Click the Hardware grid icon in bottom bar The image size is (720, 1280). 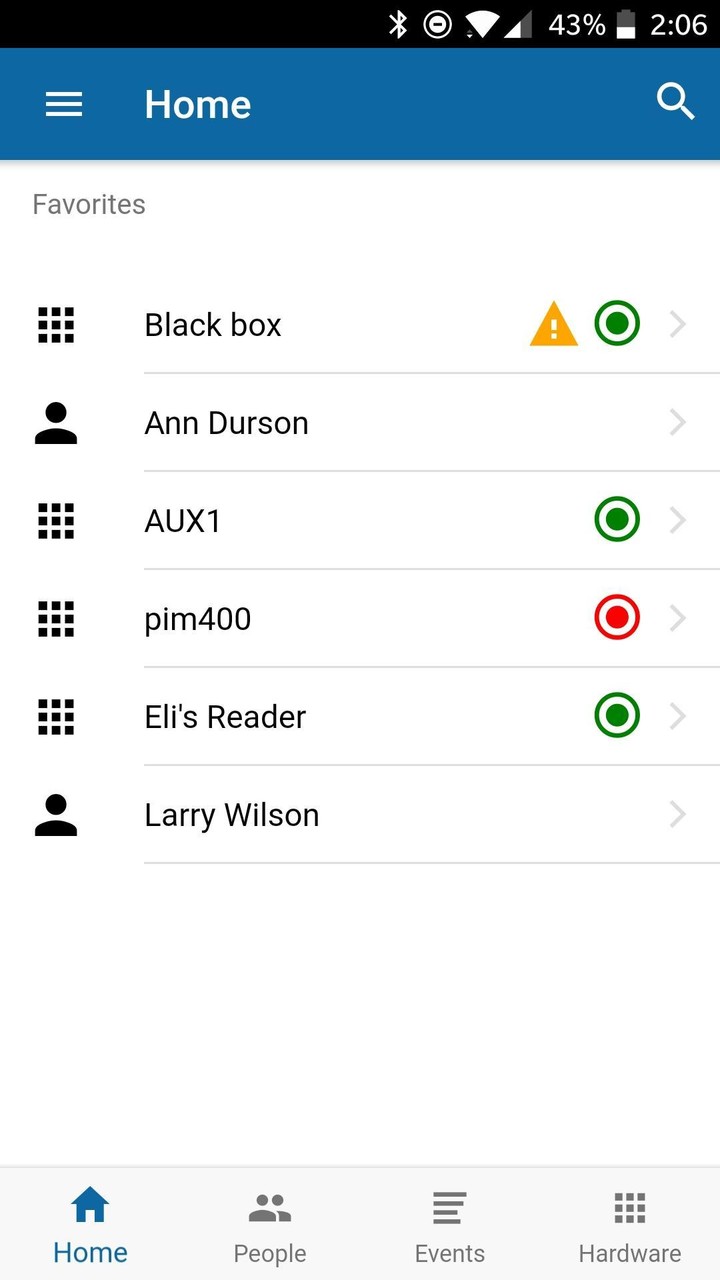pyautogui.click(x=630, y=1207)
